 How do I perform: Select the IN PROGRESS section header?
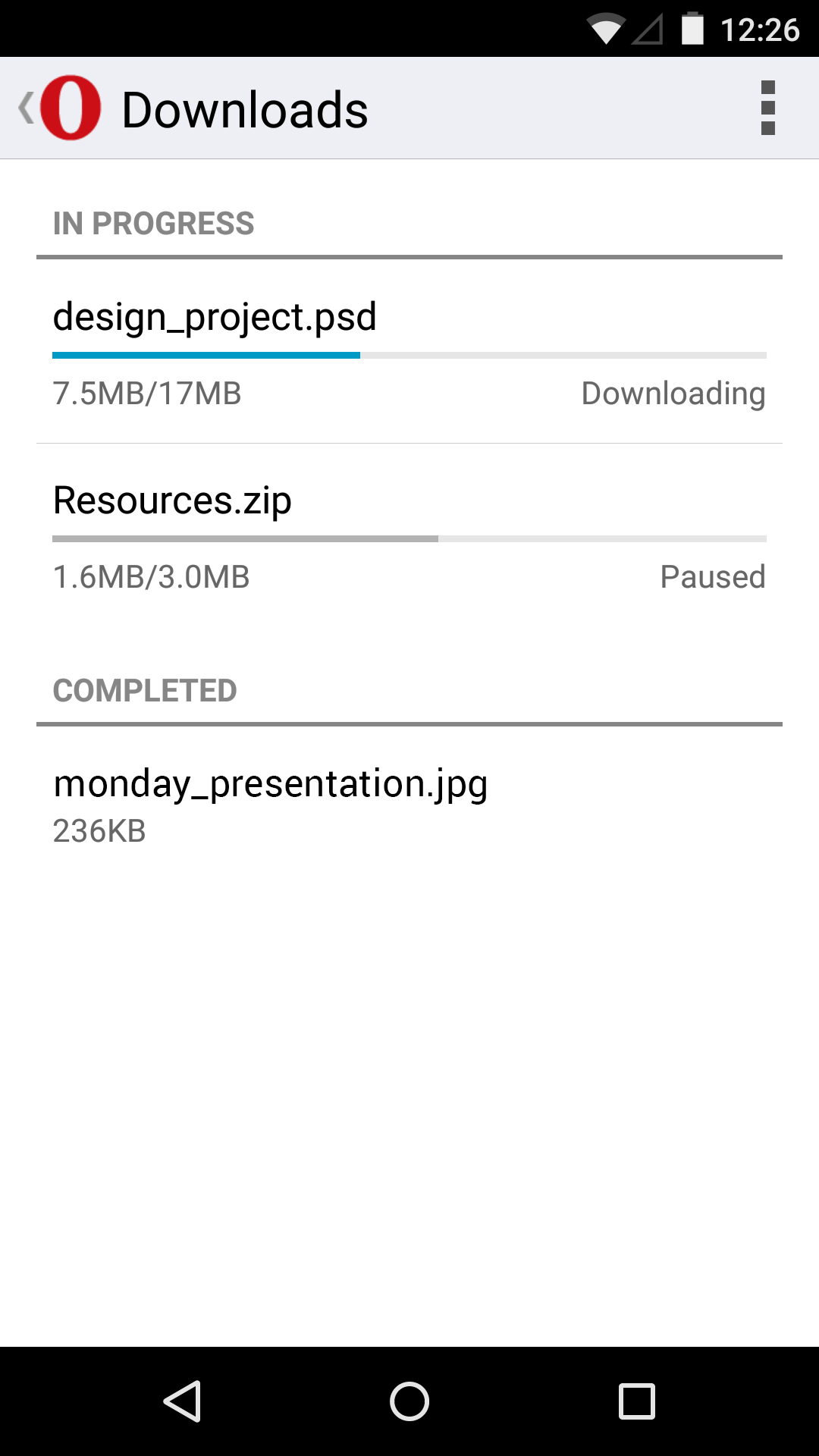point(152,222)
